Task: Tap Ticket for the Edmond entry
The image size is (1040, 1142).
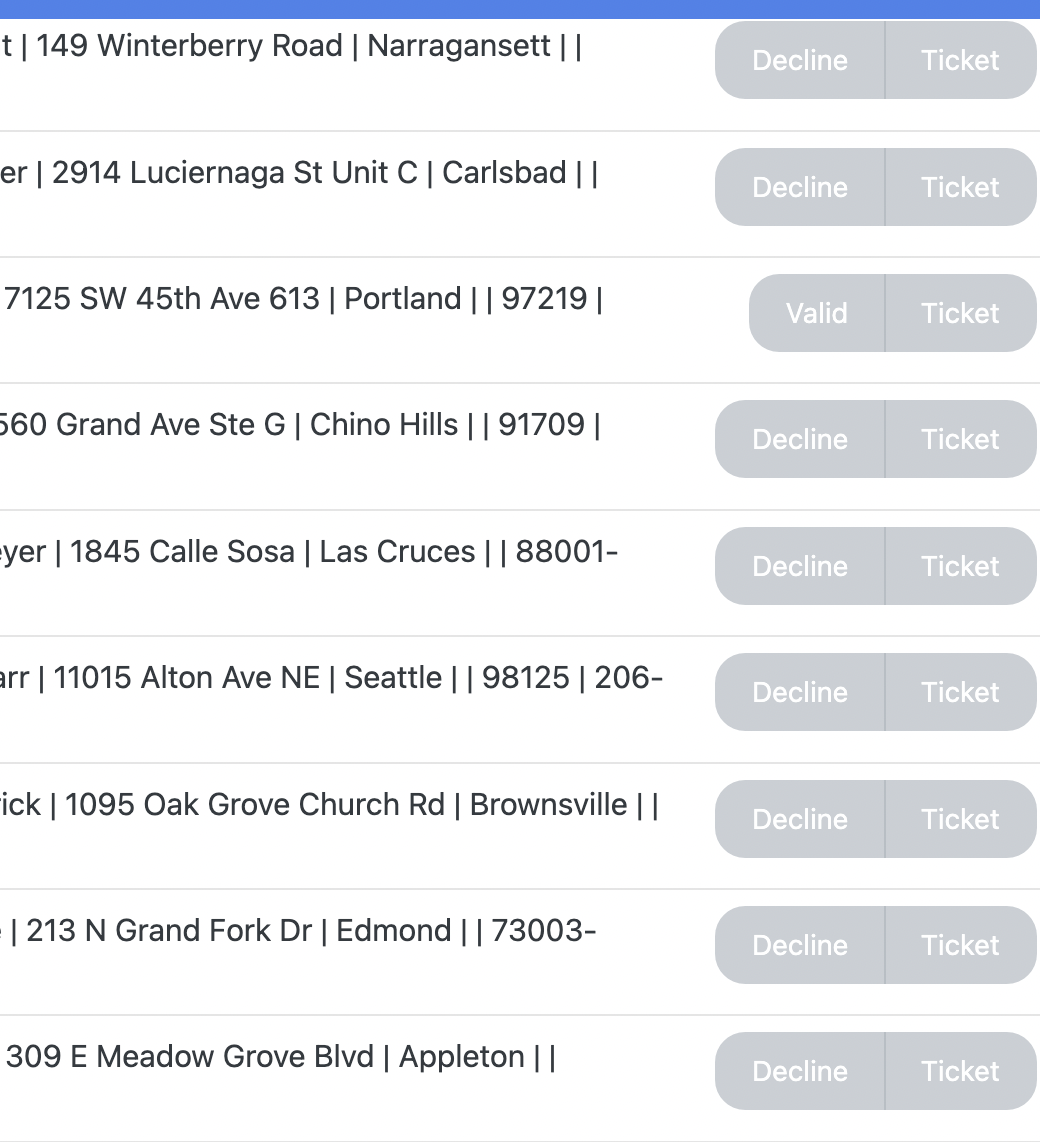Action: [960, 945]
